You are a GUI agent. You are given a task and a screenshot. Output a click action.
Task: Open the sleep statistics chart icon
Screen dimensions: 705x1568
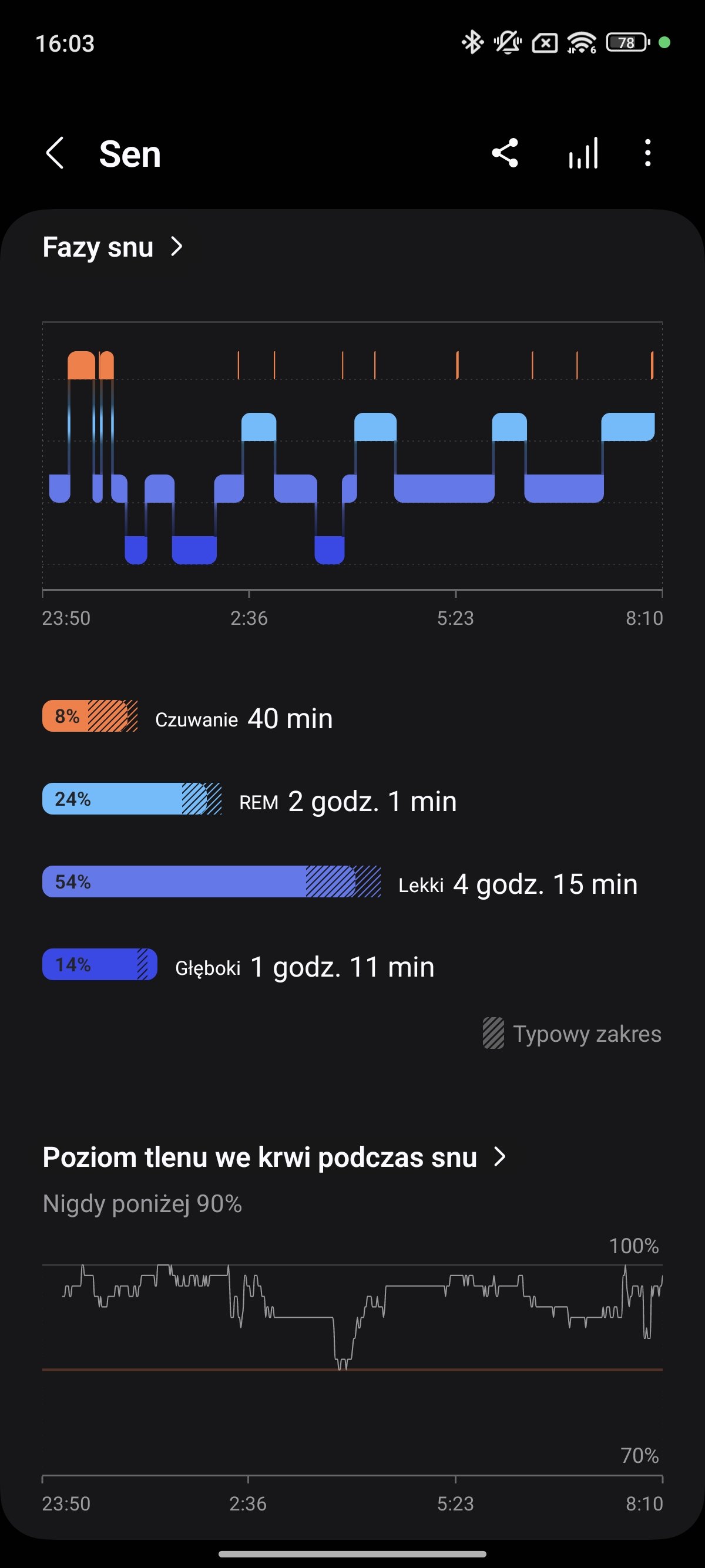(x=583, y=153)
